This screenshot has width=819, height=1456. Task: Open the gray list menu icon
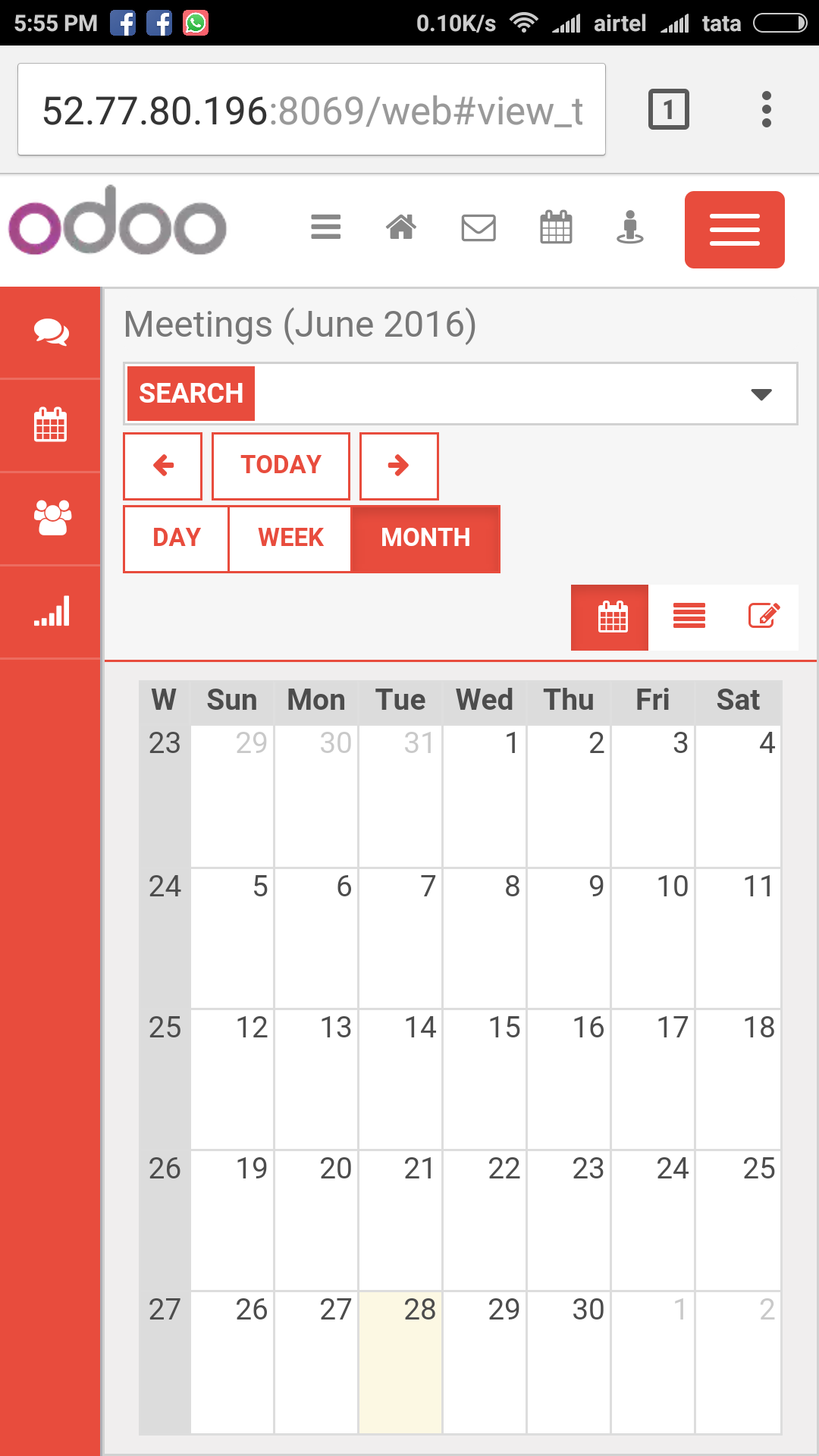[326, 227]
